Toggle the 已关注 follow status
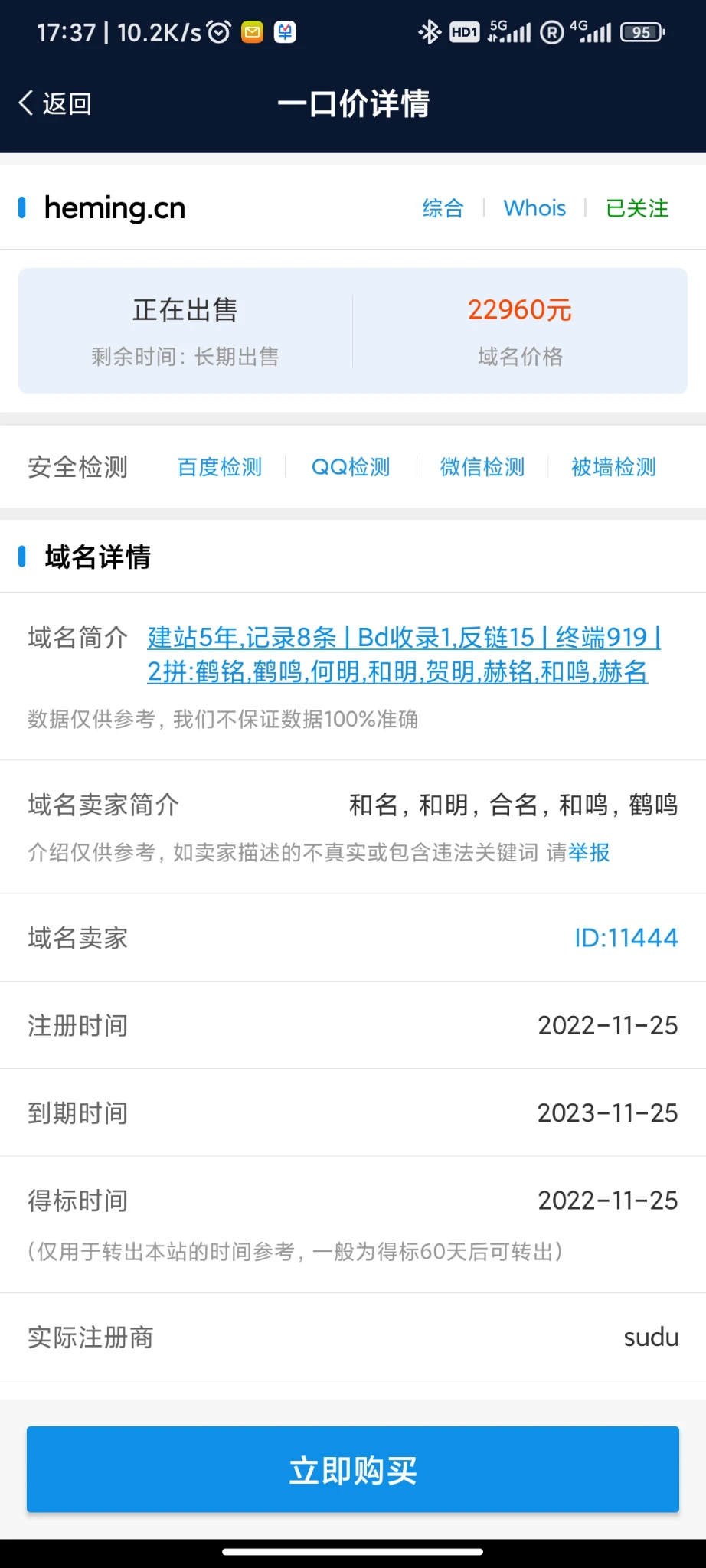The height and width of the screenshot is (1568, 706). [636, 208]
